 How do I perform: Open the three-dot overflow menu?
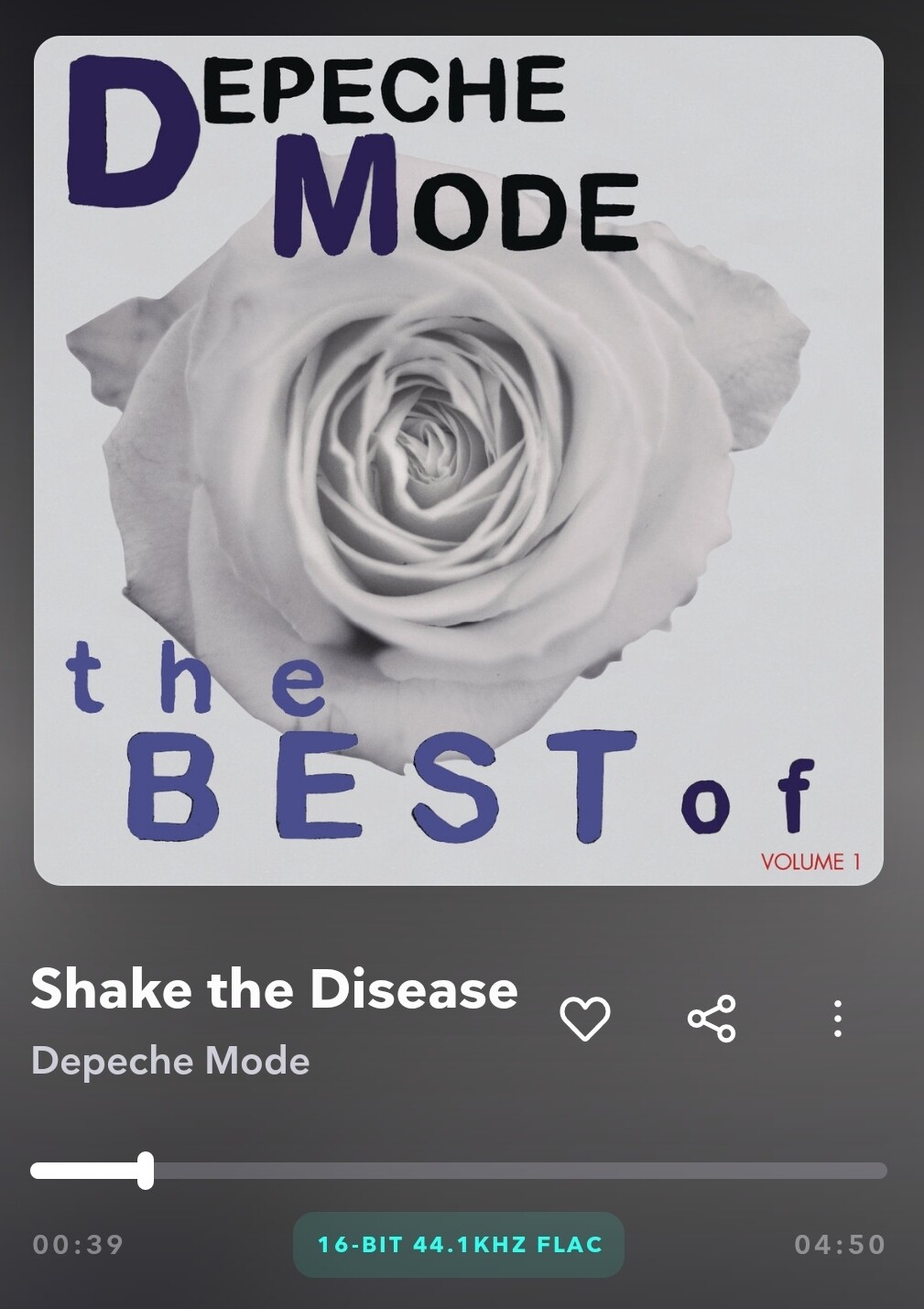coord(837,1019)
